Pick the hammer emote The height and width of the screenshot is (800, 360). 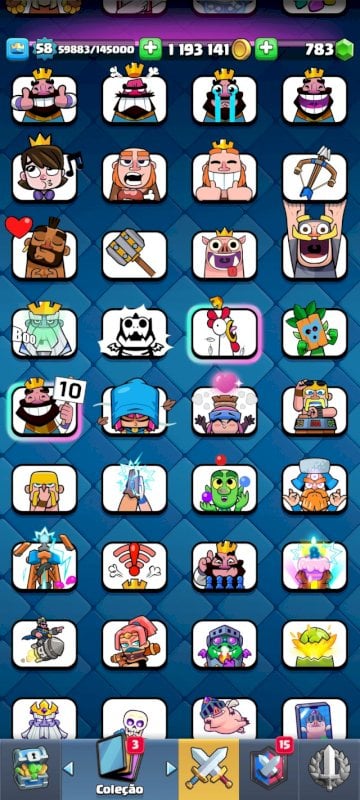tap(134, 254)
